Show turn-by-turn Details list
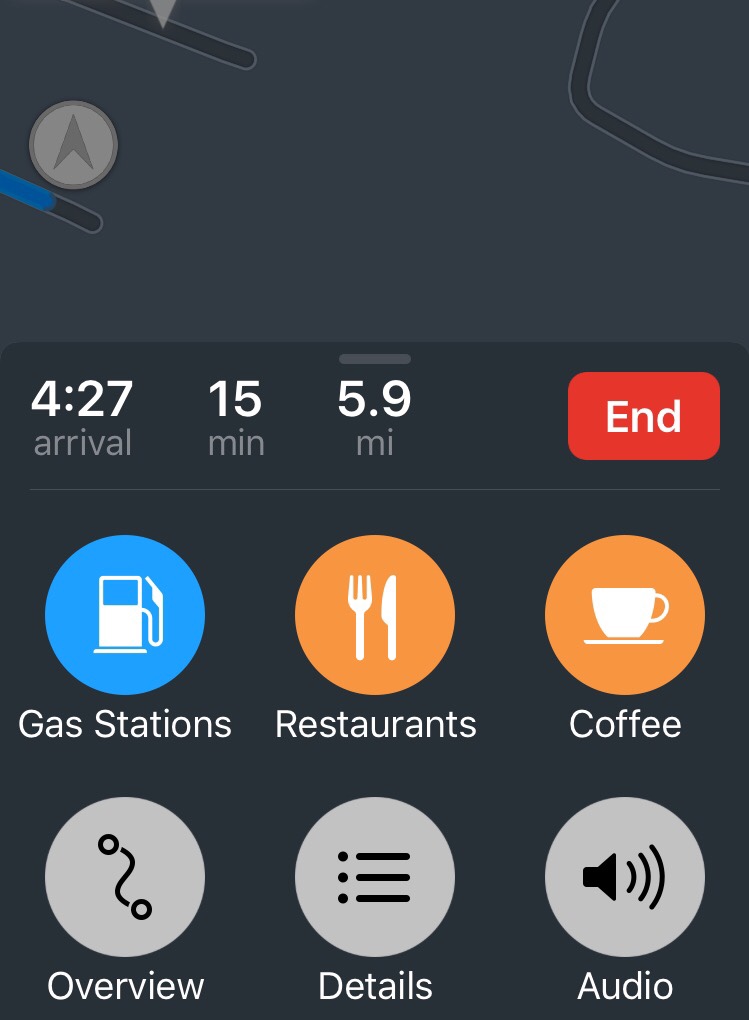This screenshot has width=749, height=1020. (375, 877)
